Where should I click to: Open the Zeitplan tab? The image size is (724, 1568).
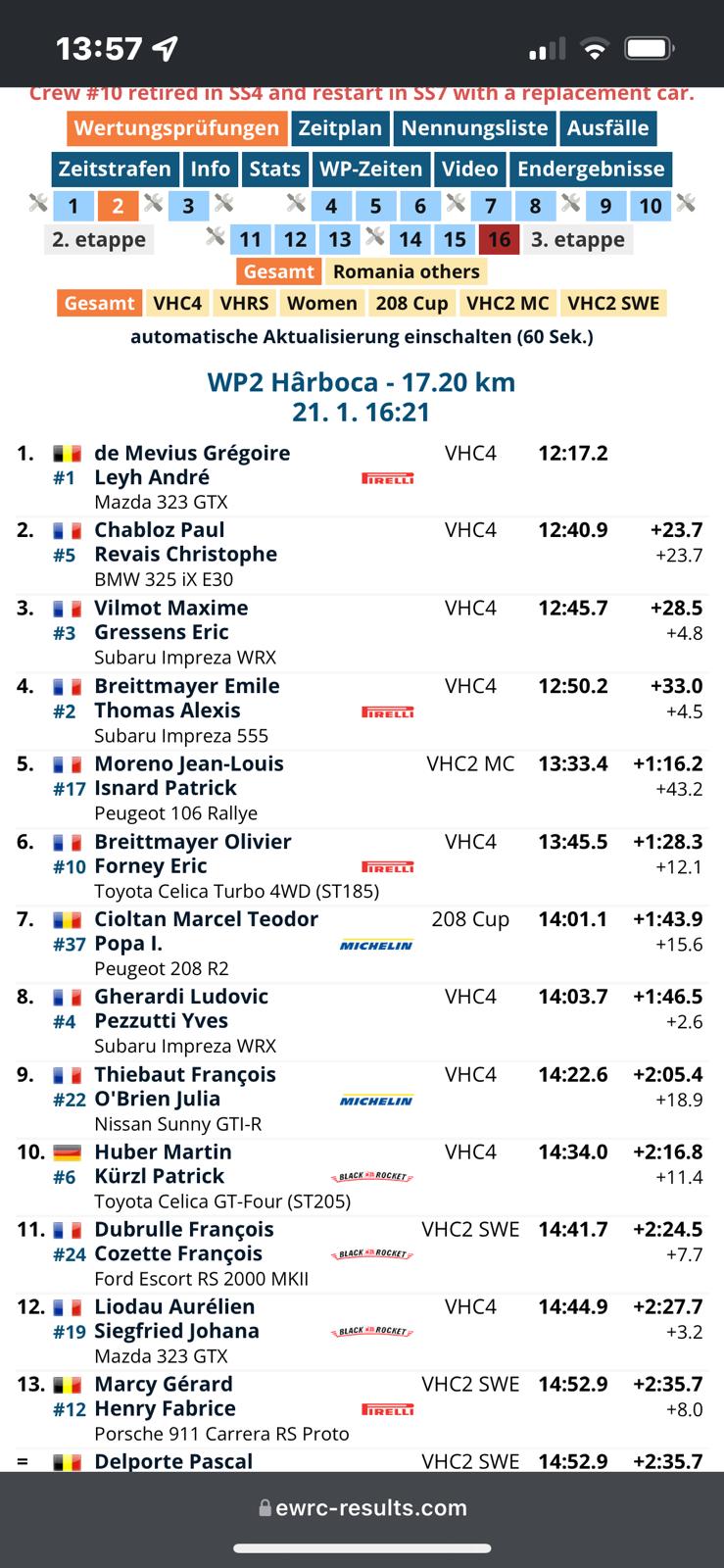(x=339, y=128)
